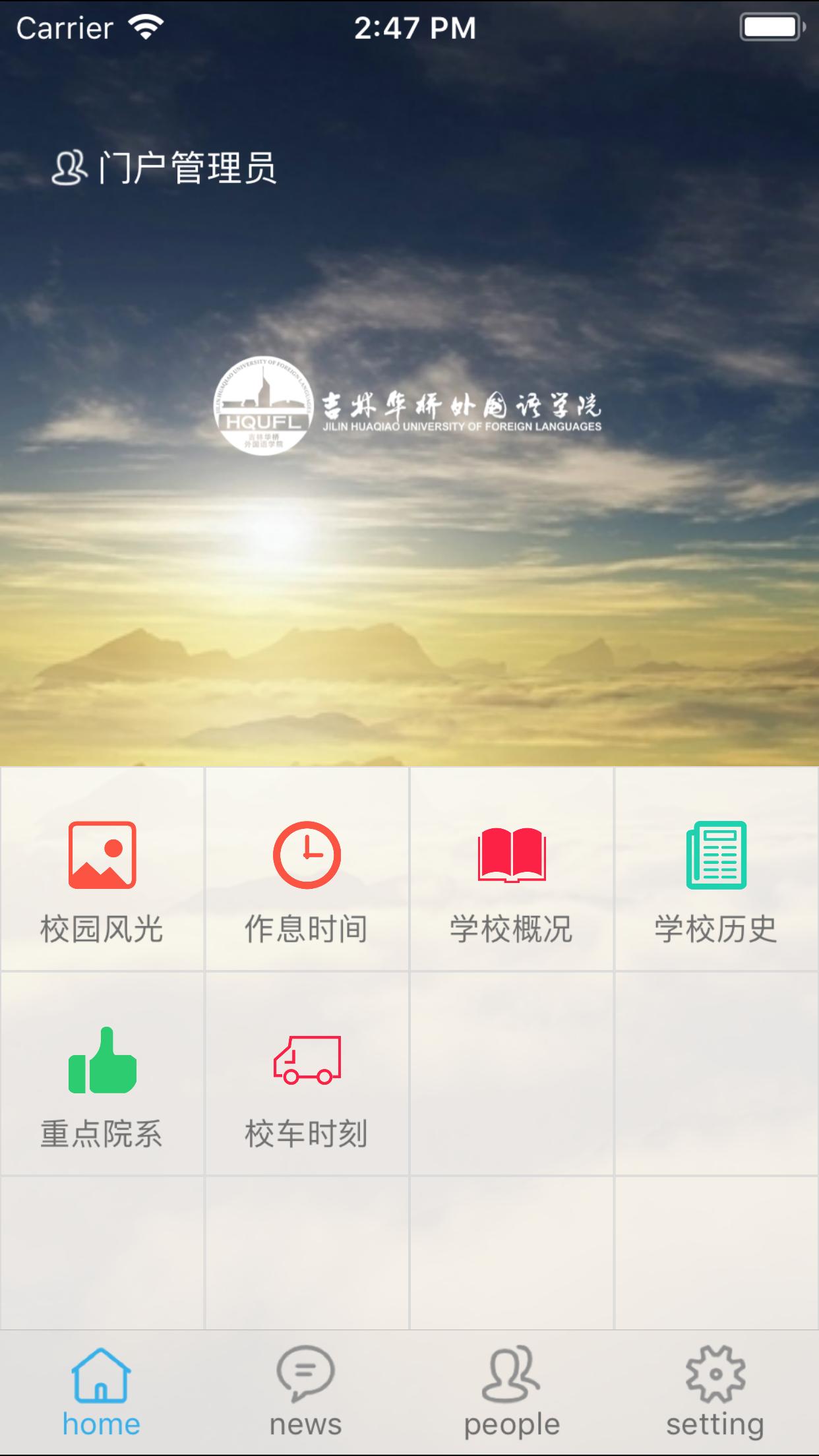Tap the 门户管理员 user profile
Viewport: 819px width, 1456px height.
point(165,168)
